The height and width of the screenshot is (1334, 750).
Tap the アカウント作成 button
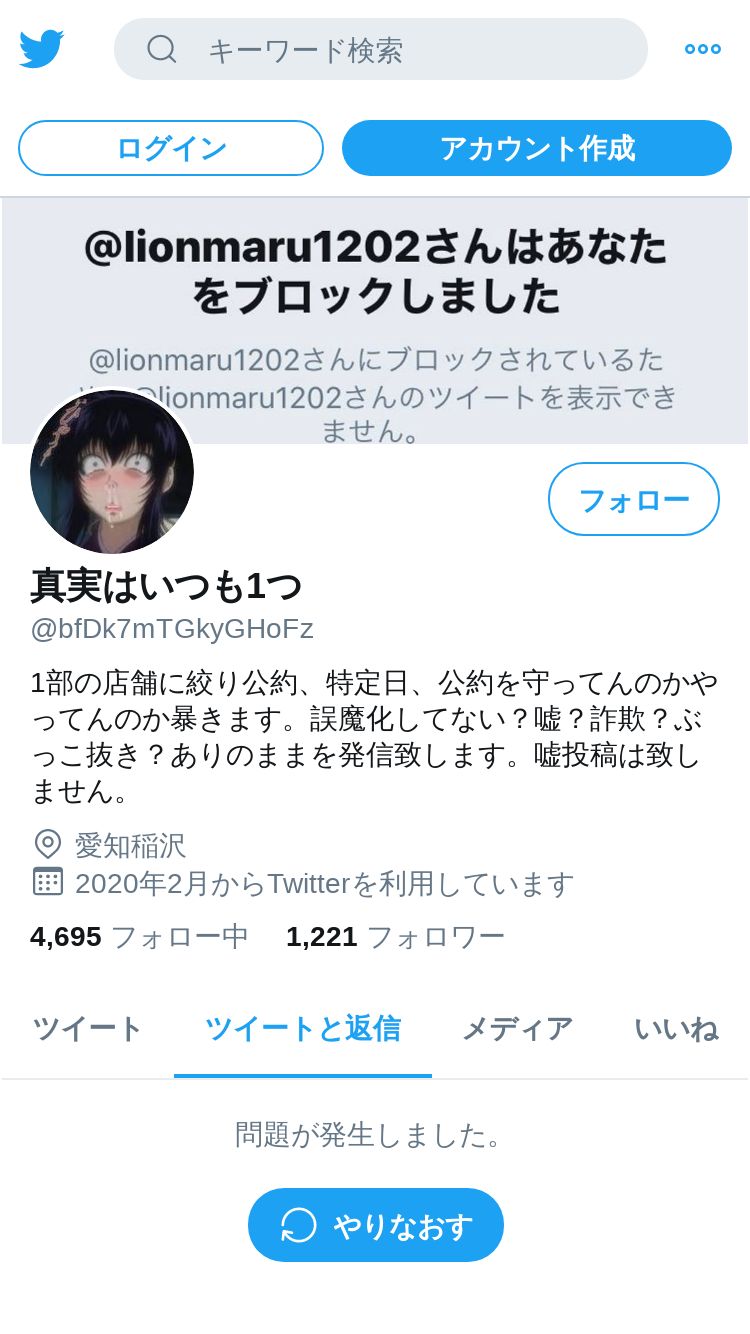pyautogui.click(x=537, y=148)
